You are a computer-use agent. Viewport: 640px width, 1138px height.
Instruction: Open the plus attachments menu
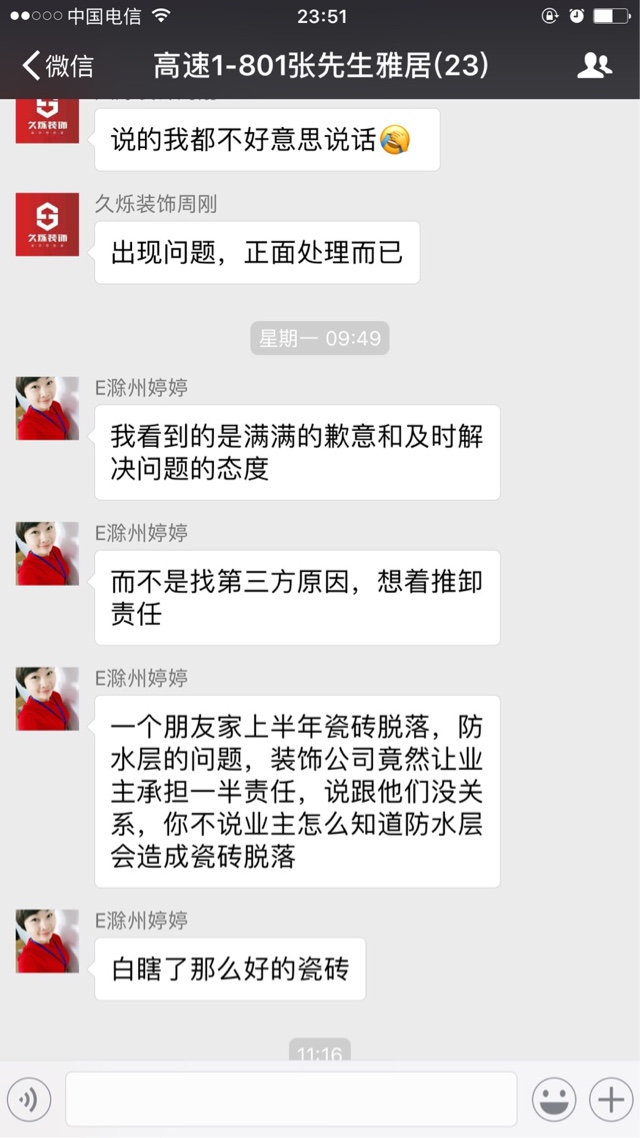pos(609,1100)
